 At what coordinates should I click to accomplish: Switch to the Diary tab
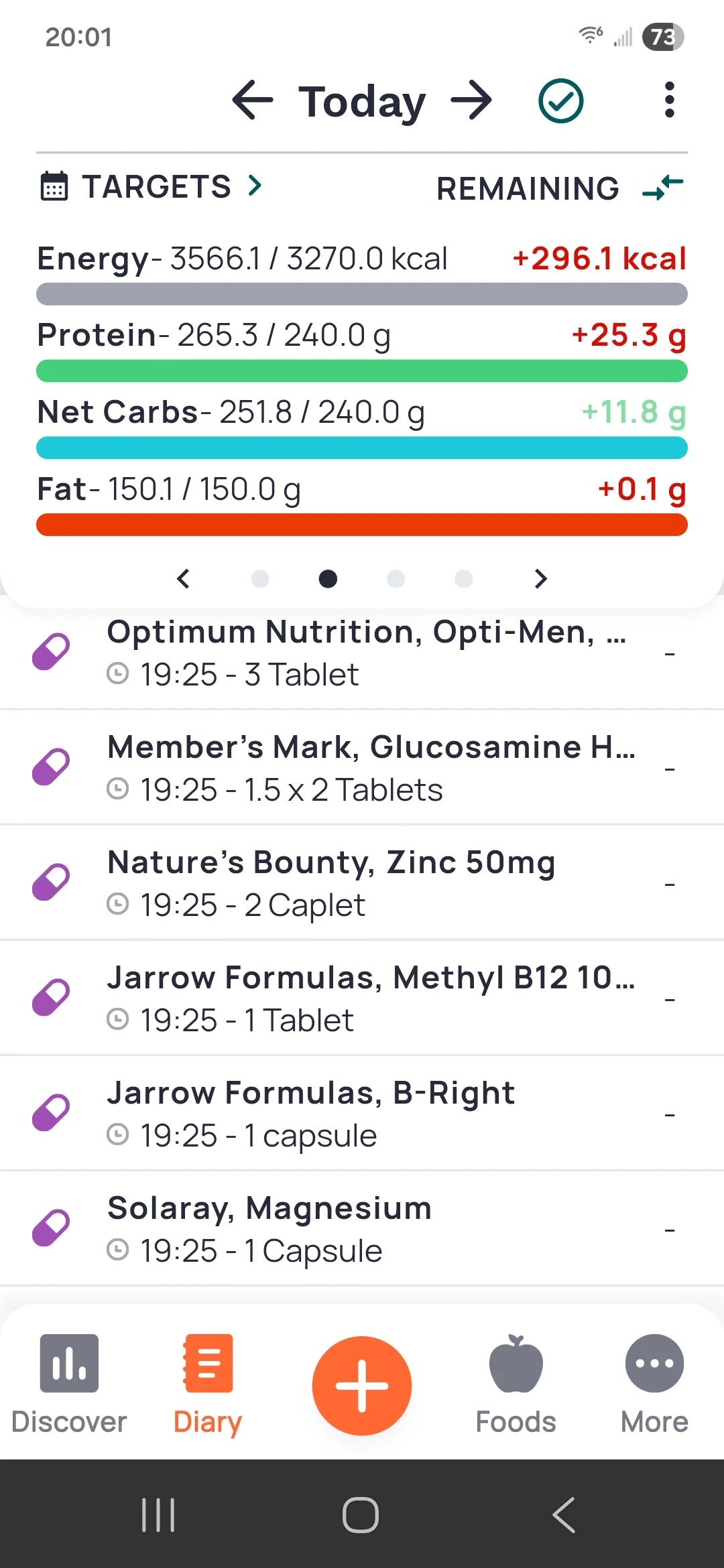pyautogui.click(x=208, y=1383)
